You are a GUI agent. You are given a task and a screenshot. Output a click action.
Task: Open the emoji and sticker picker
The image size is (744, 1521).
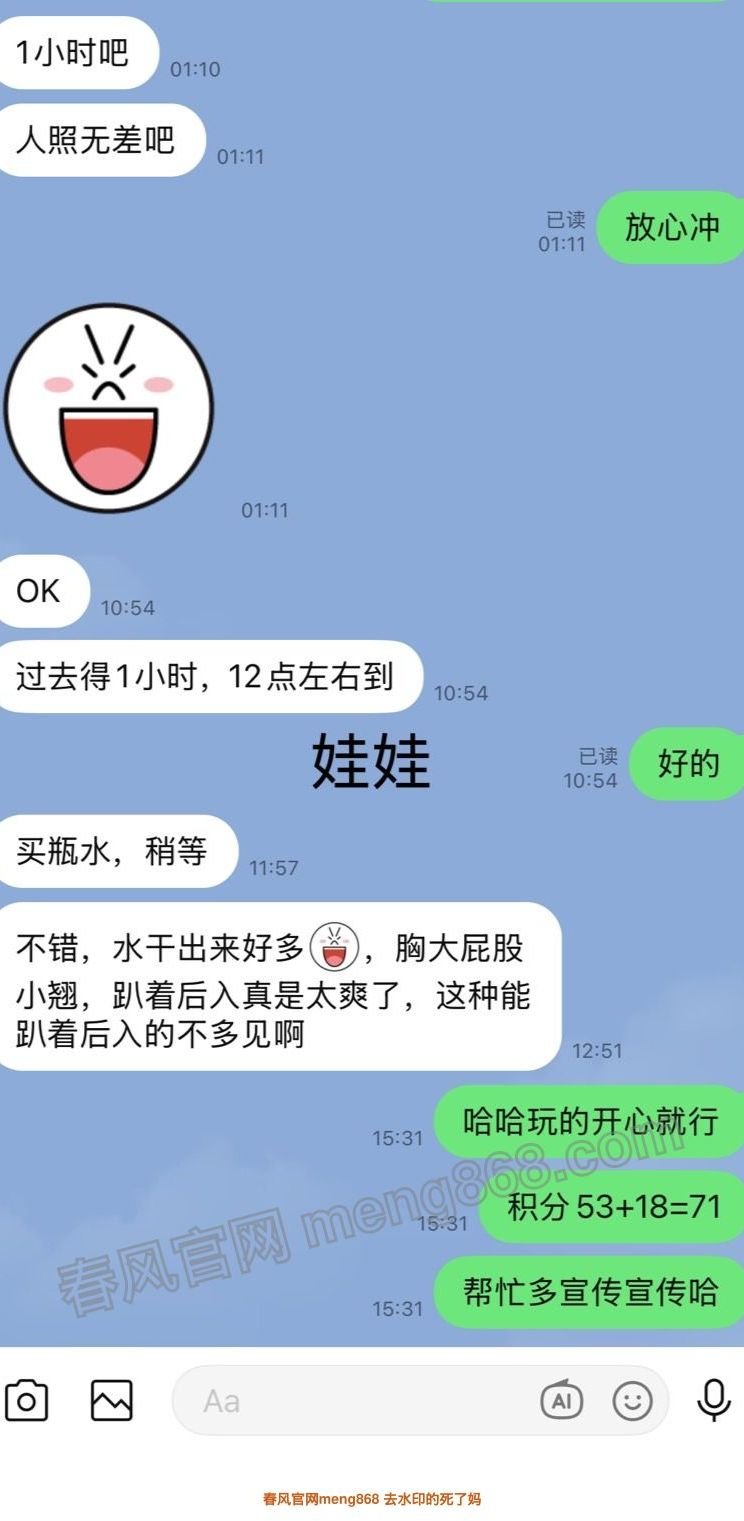(632, 1400)
